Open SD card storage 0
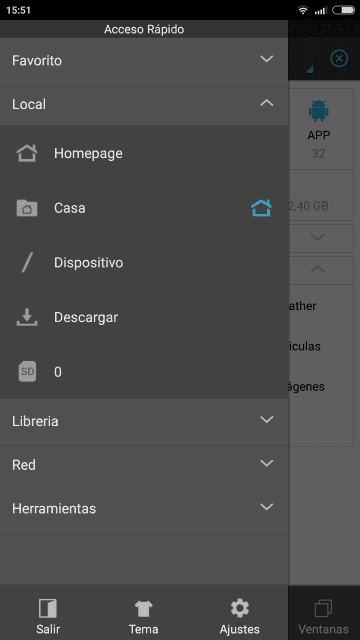 tap(144, 372)
